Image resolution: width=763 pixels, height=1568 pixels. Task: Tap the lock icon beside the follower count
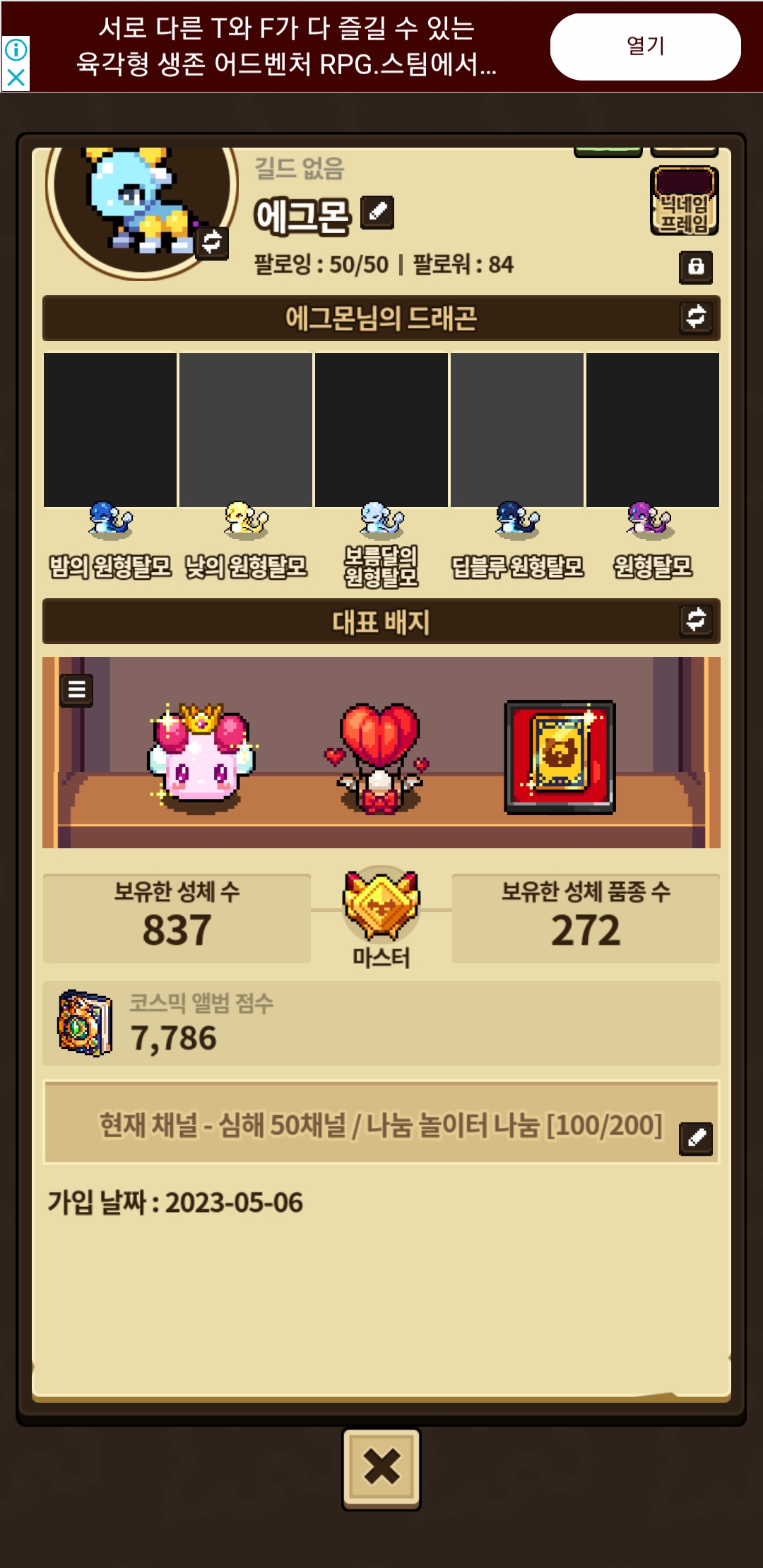click(696, 267)
